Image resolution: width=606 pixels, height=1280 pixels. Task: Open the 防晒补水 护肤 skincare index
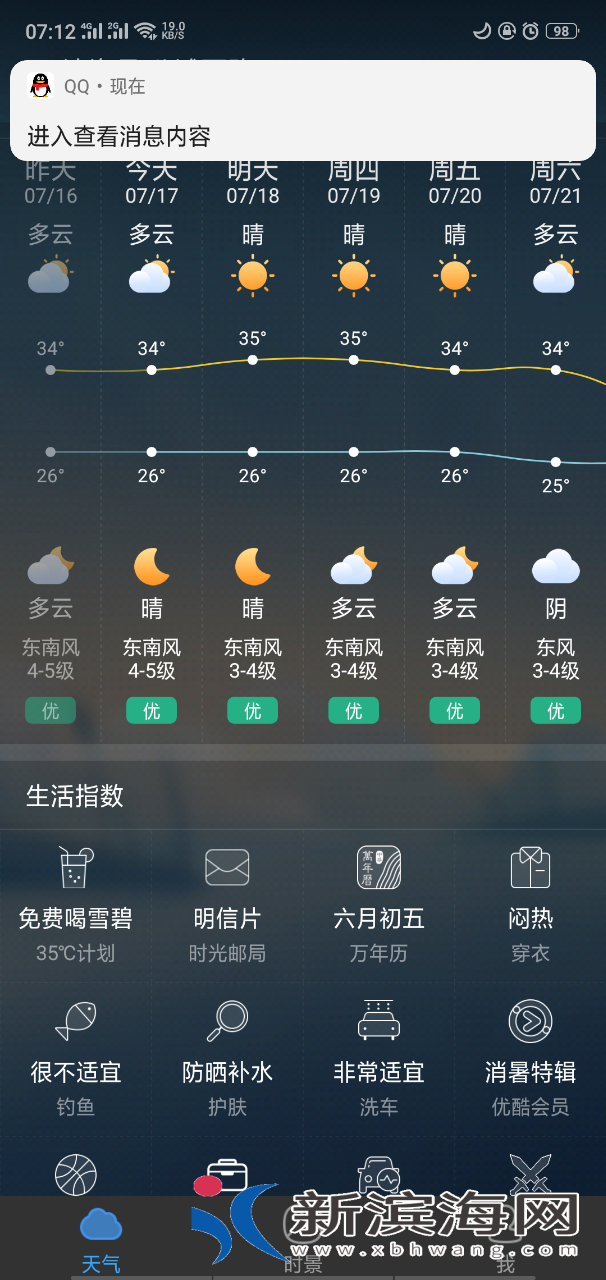(227, 1058)
